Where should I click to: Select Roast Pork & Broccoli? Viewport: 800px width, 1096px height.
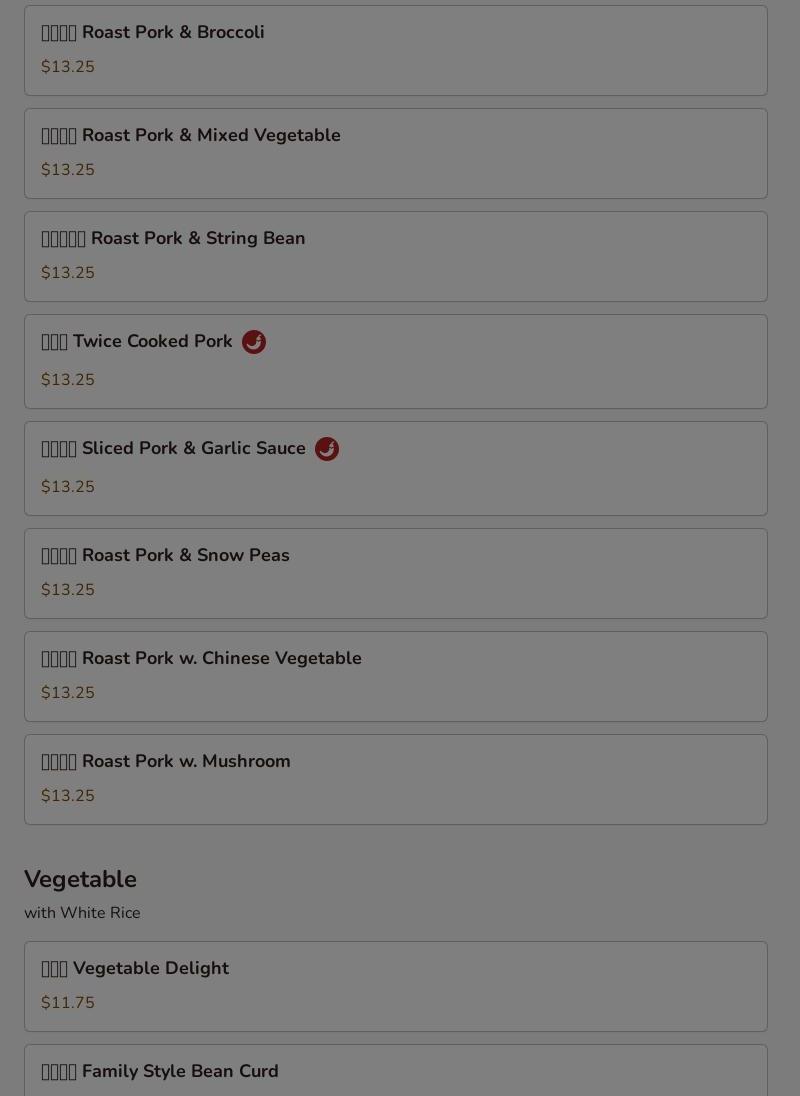(395, 50)
